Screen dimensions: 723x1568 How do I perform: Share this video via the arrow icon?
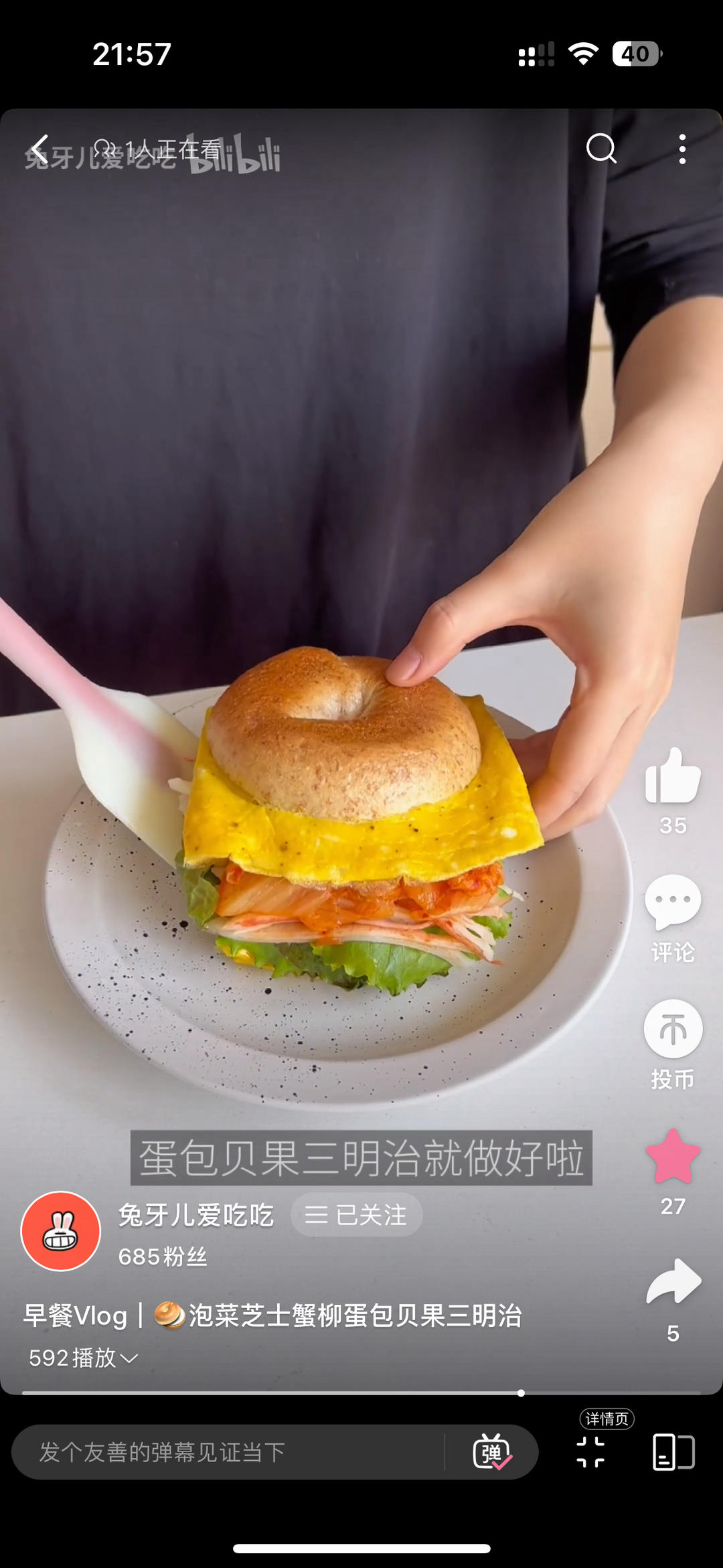pos(673,1283)
